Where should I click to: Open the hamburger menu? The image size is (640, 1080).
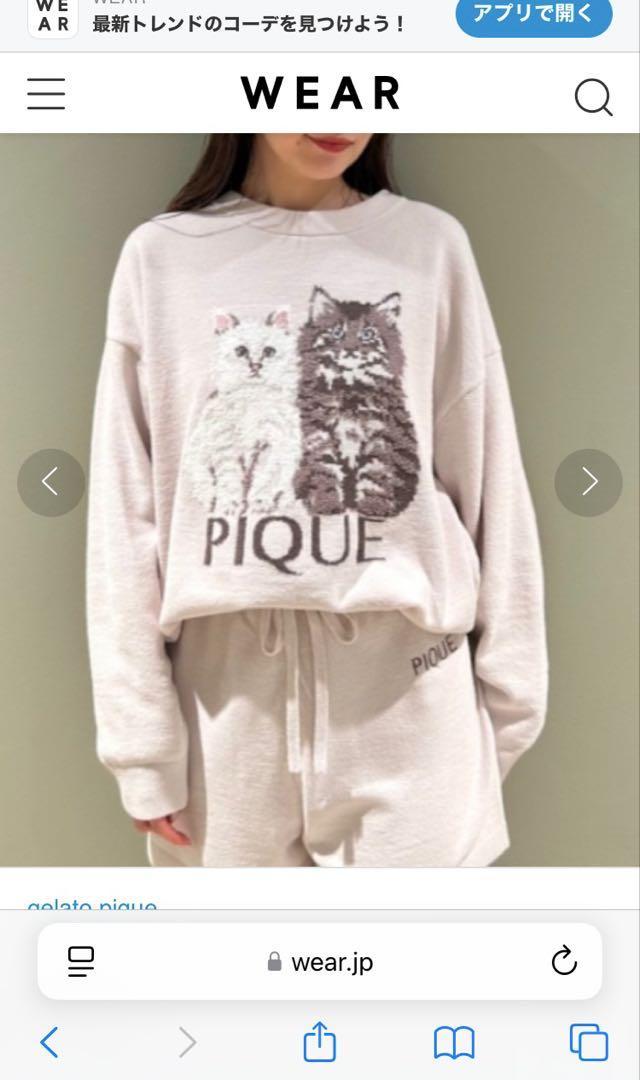[46, 94]
